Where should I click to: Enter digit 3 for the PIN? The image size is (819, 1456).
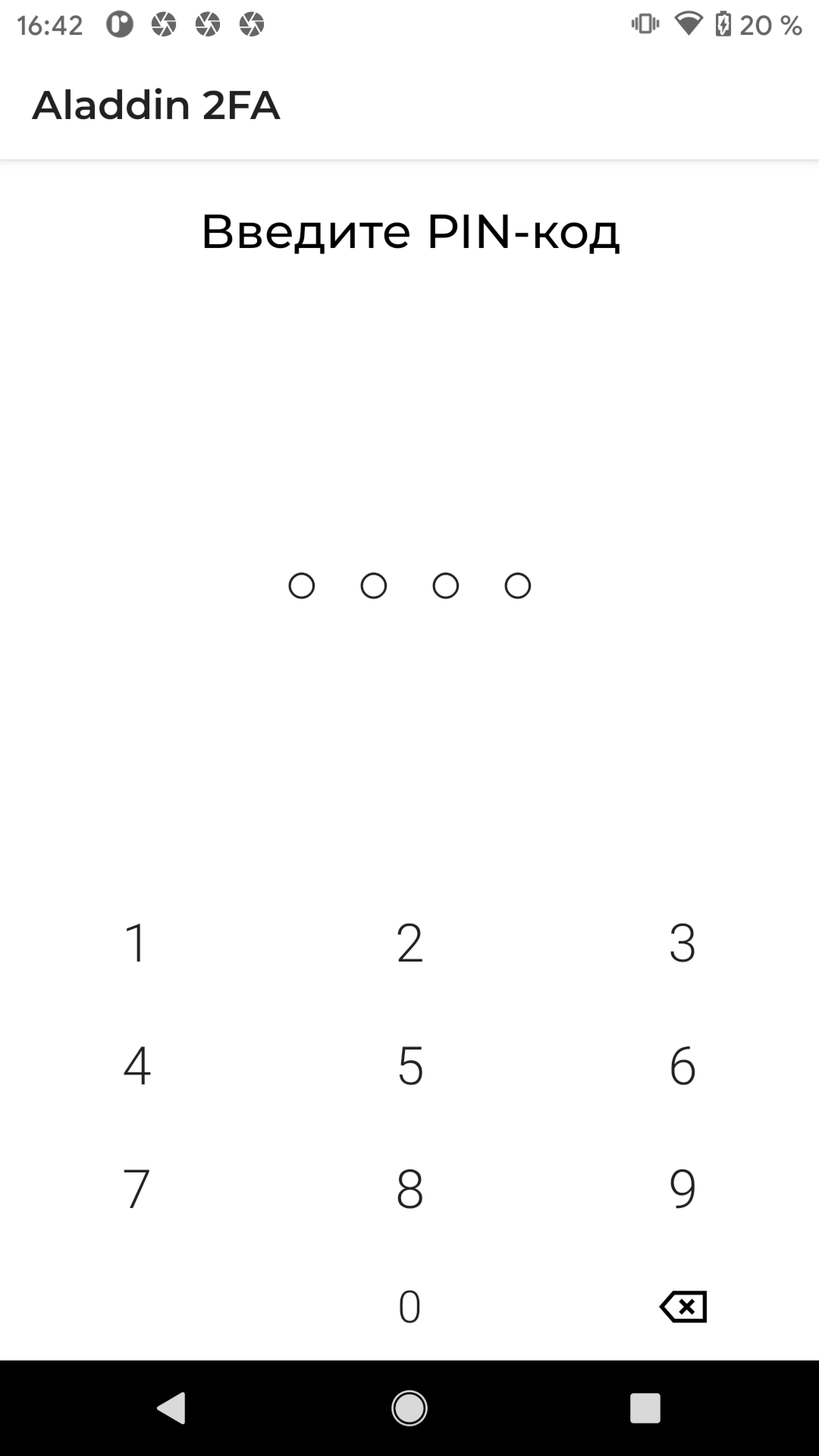(x=682, y=943)
